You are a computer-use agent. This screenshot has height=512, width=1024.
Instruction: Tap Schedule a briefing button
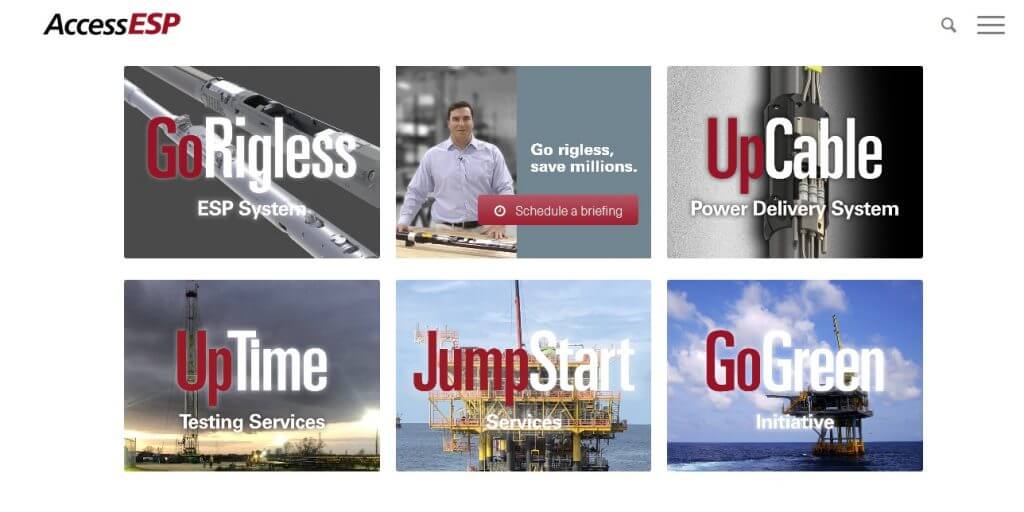(x=557, y=211)
